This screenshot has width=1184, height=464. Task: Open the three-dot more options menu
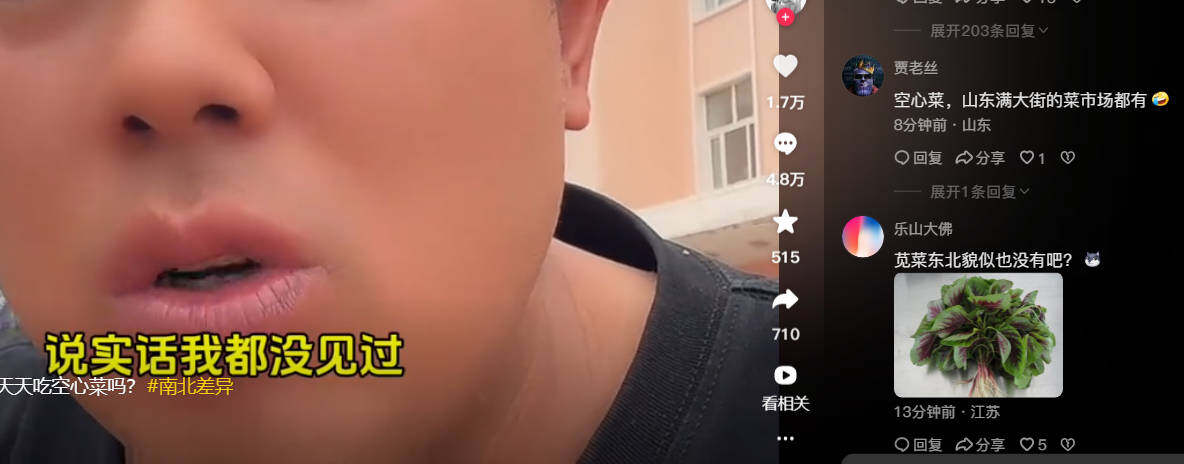pos(786,438)
